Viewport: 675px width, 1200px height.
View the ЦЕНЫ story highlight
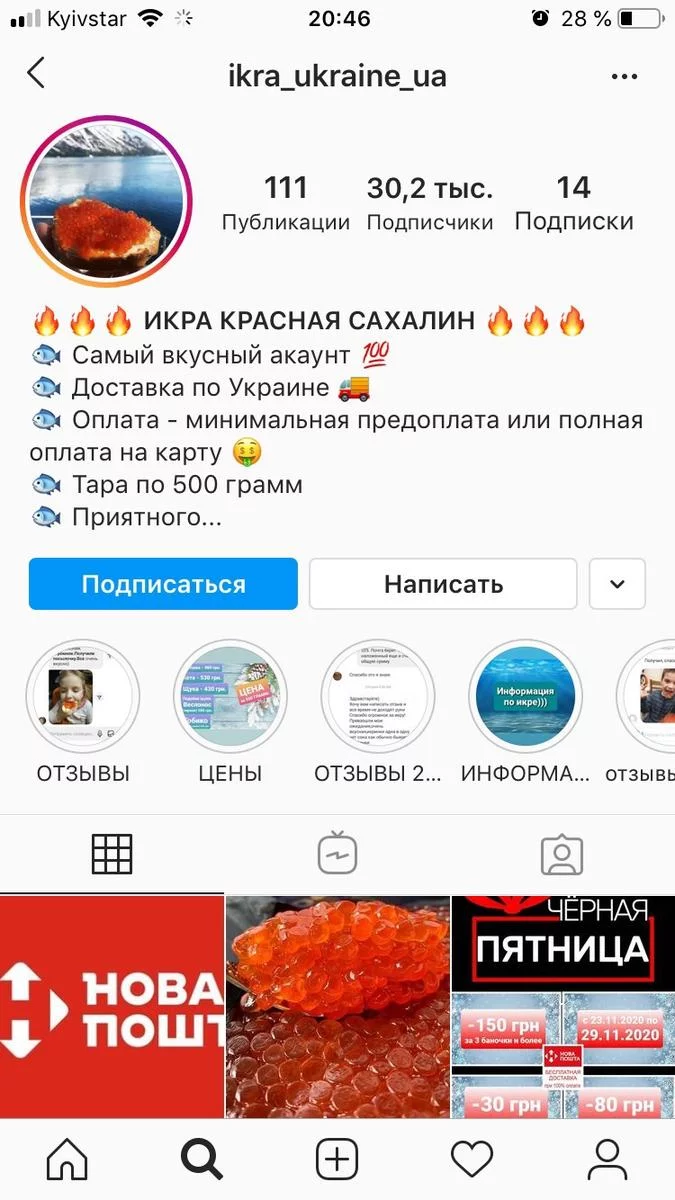[x=230, y=696]
